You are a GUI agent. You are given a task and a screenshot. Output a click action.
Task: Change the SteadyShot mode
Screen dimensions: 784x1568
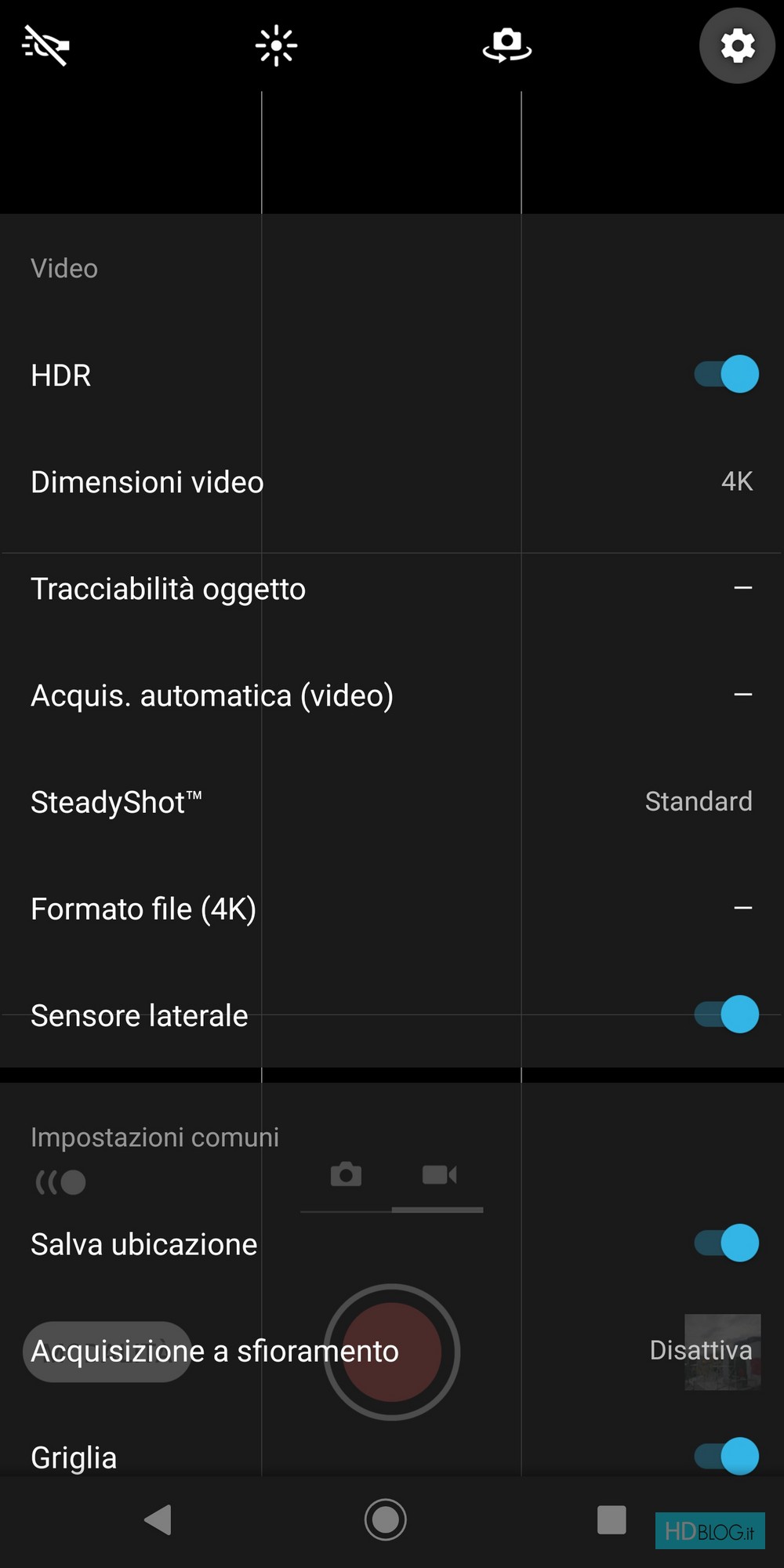(x=392, y=802)
